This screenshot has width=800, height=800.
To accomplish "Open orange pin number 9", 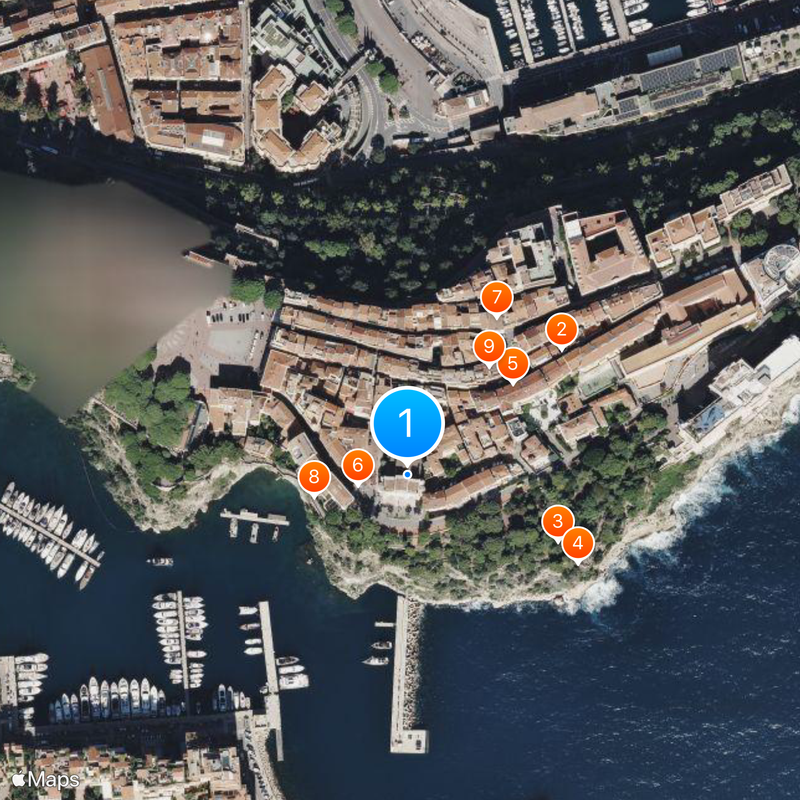I will coord(488,347).
